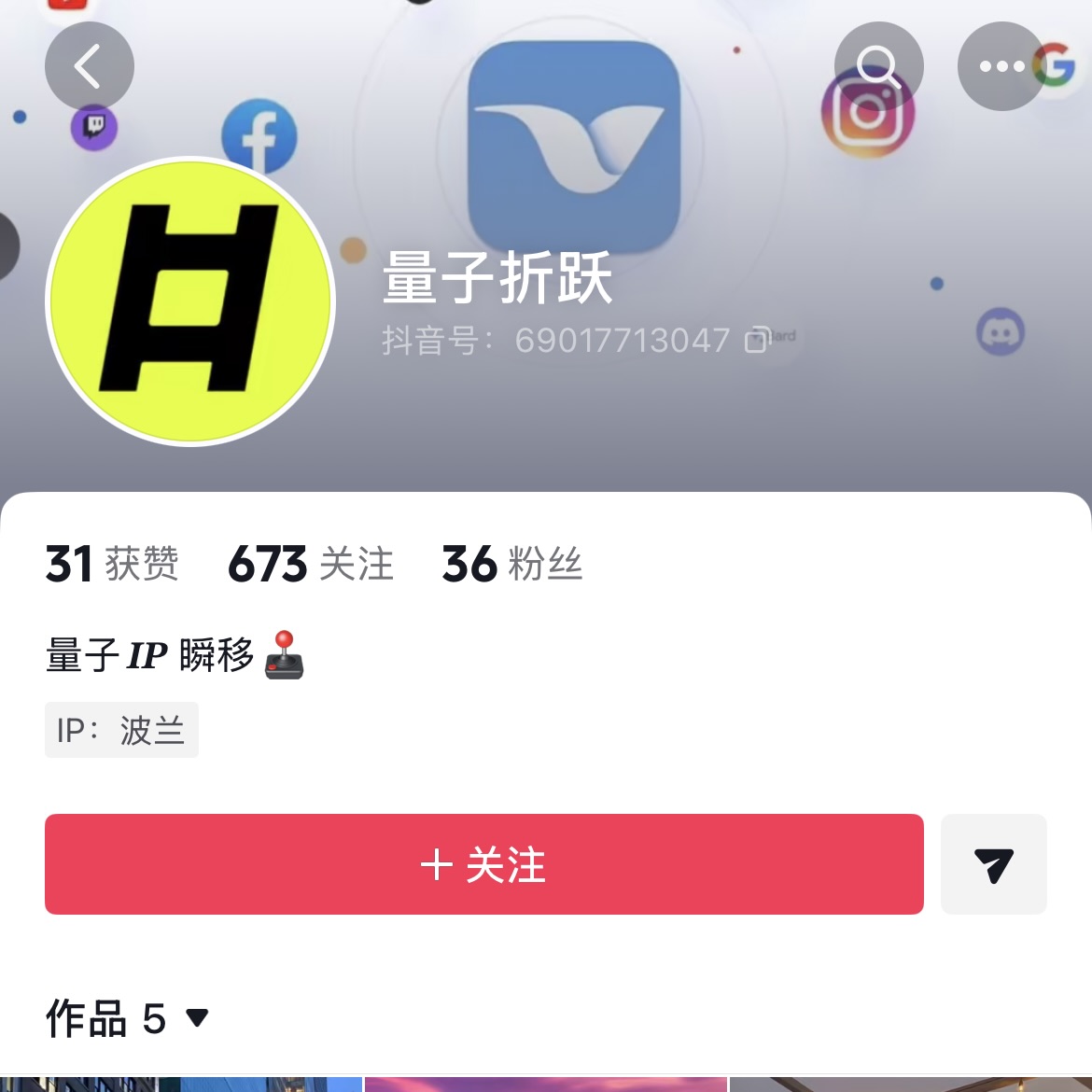Open search on this profile

(x=878, y=67)
